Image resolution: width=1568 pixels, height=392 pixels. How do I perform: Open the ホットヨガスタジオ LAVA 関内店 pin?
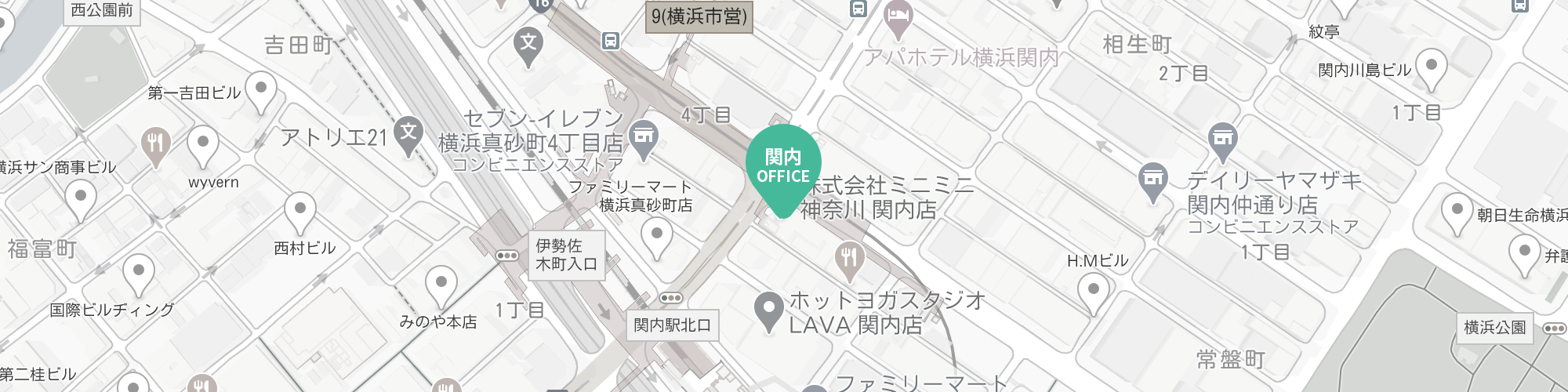(769, 310)
